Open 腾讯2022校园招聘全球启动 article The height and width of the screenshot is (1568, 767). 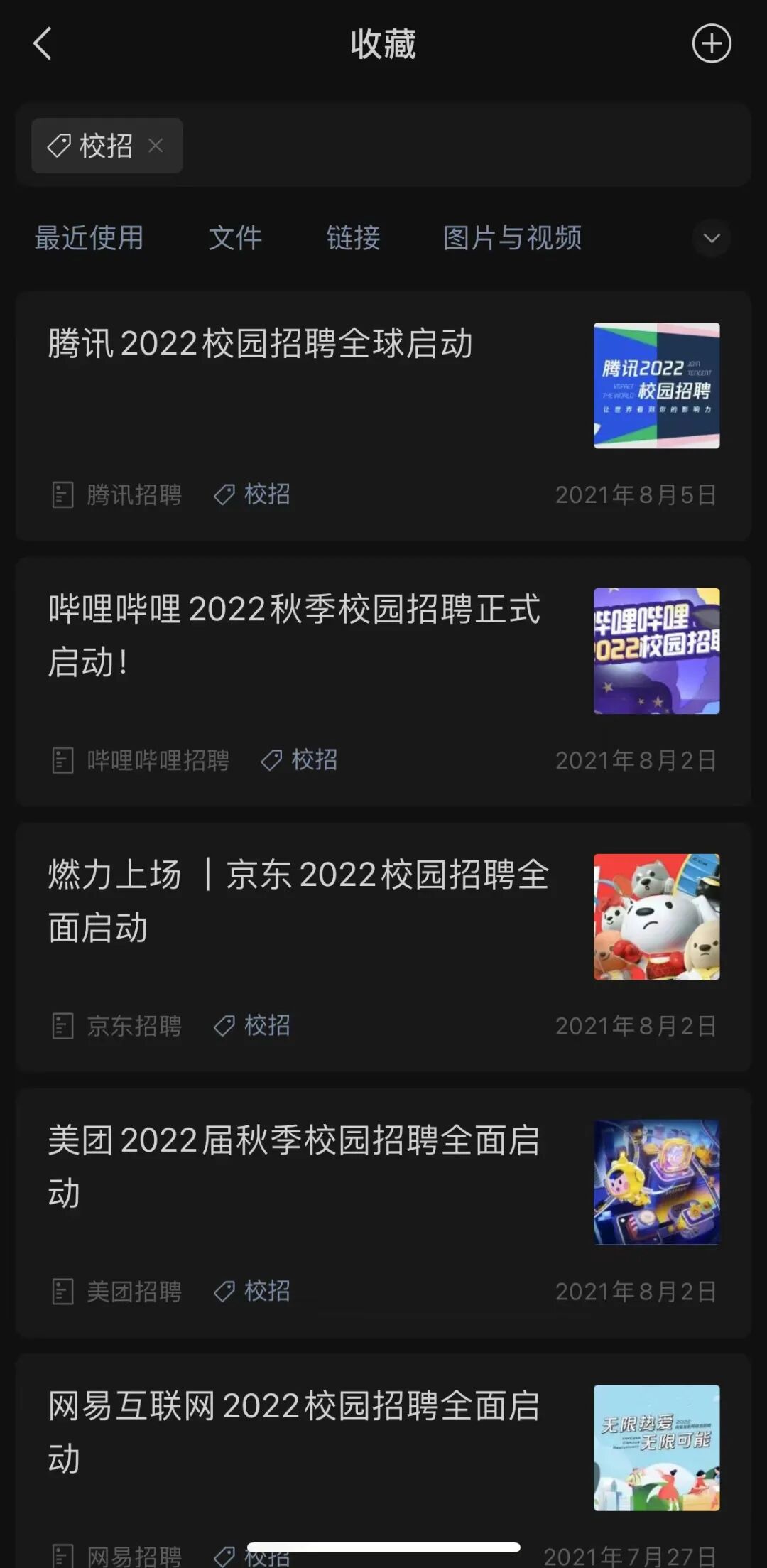pos(260,344)
